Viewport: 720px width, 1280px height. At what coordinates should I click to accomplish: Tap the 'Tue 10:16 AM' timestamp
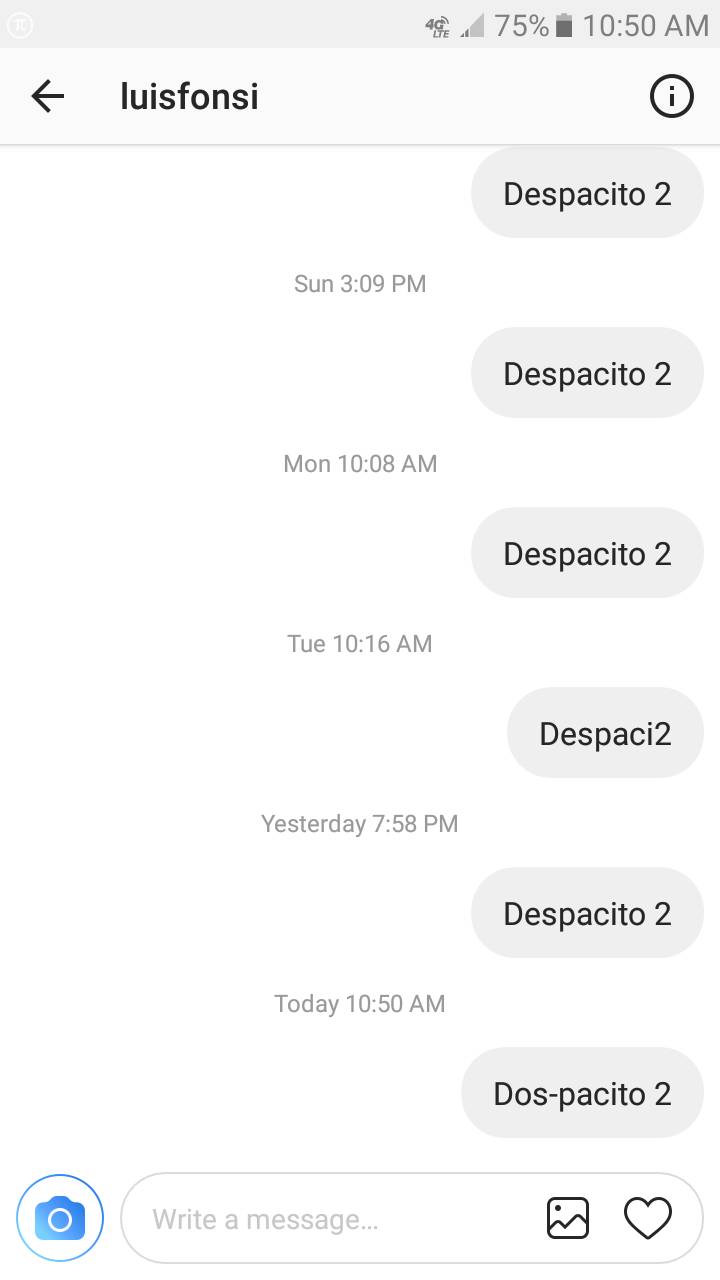(x=360, y=643)
